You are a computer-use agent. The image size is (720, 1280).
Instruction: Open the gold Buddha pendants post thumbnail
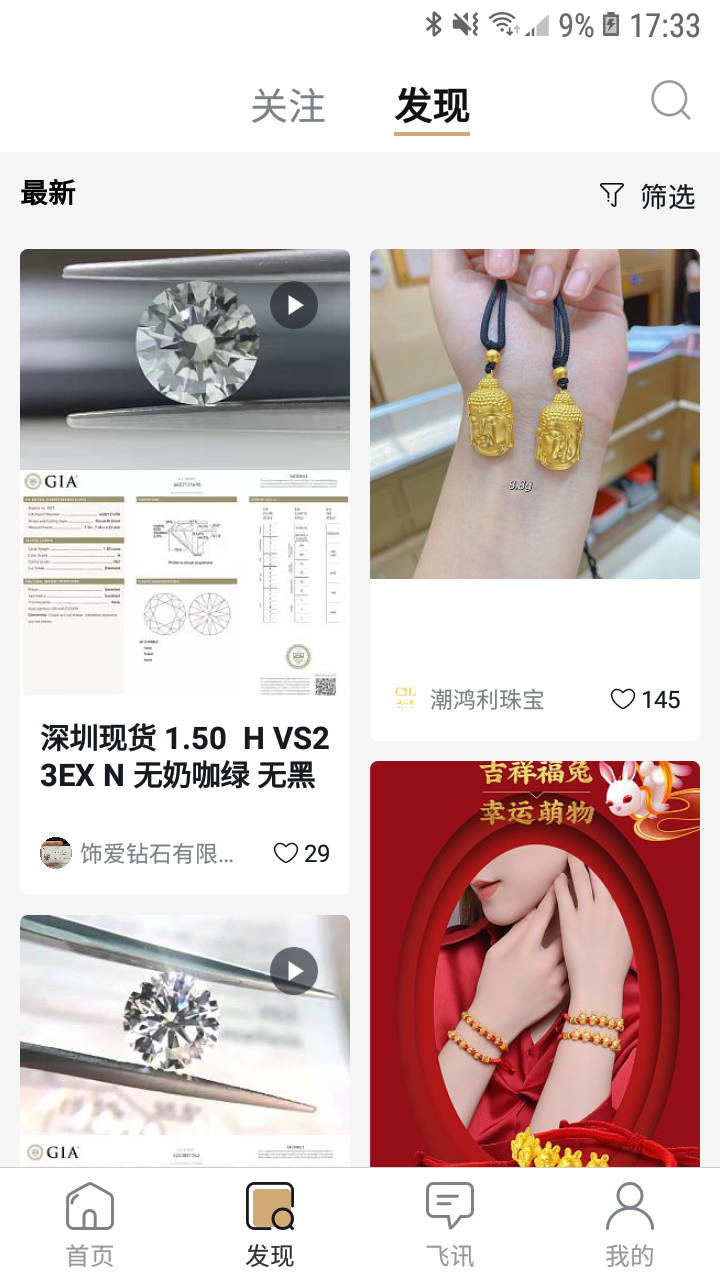click(x=535, y=415)
